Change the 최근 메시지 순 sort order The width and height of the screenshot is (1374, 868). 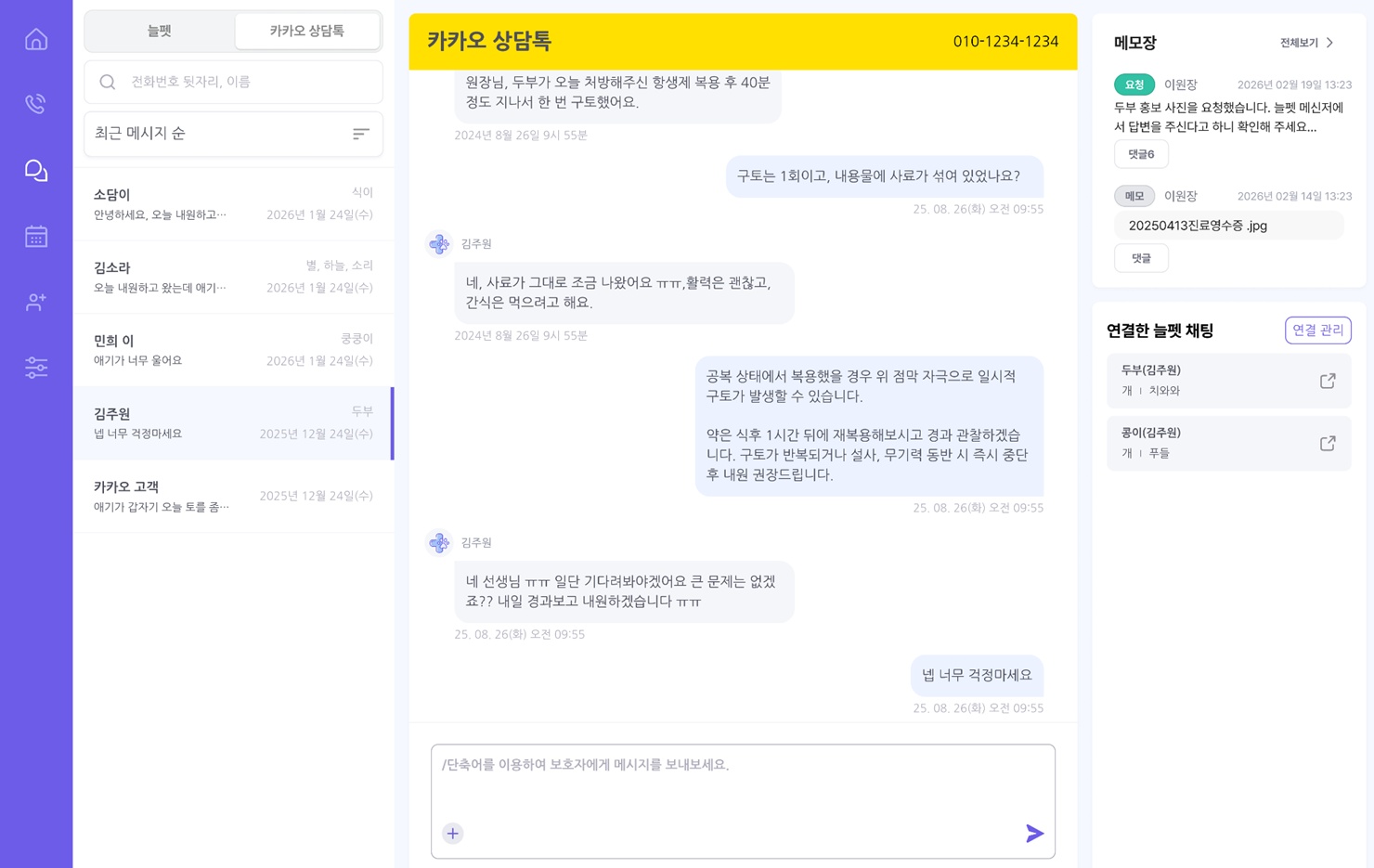[x=360, y=134]
